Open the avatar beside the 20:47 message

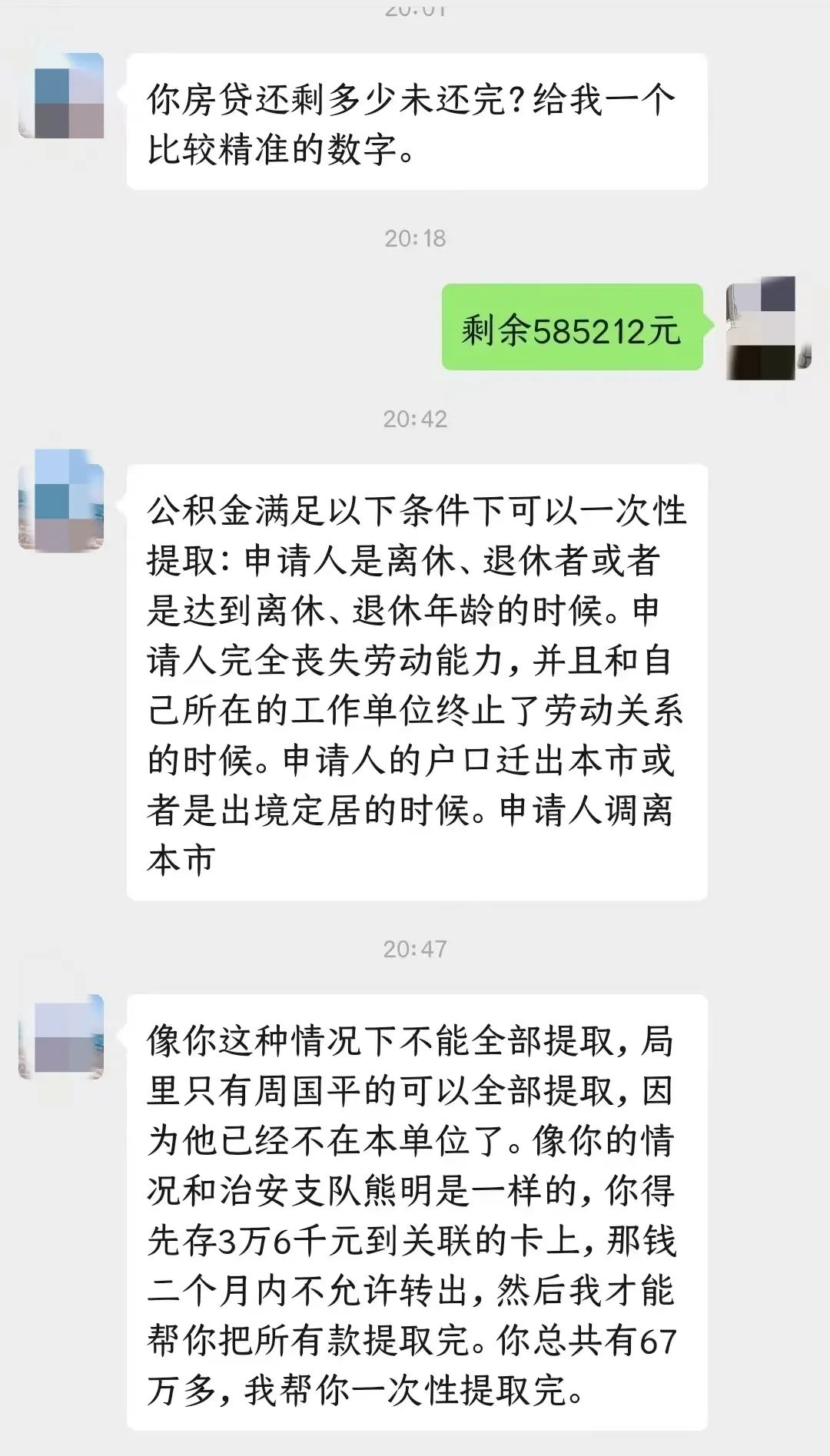61,1036
